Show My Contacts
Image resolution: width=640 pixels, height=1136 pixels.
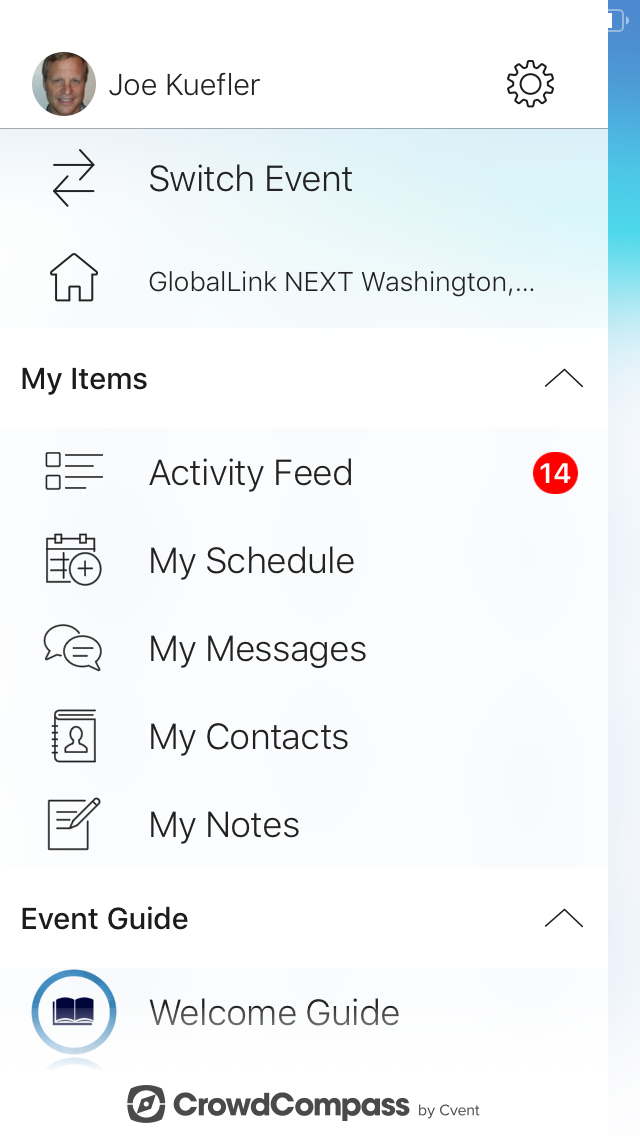(x=248, y=737)
